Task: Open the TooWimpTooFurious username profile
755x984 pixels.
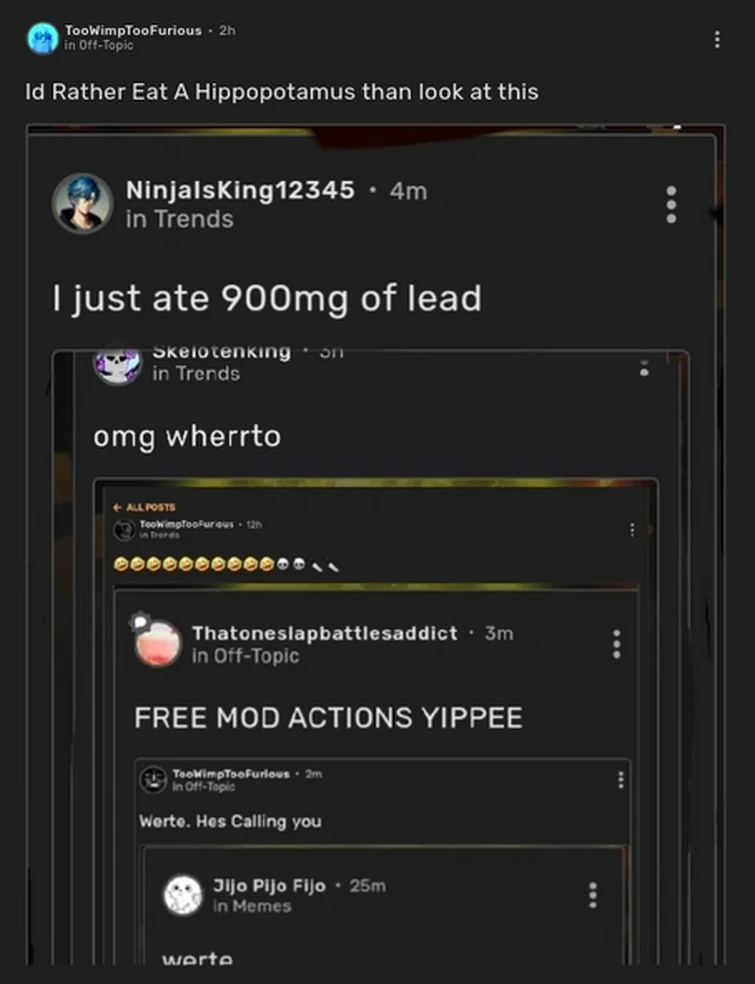Action: (132, 31)
